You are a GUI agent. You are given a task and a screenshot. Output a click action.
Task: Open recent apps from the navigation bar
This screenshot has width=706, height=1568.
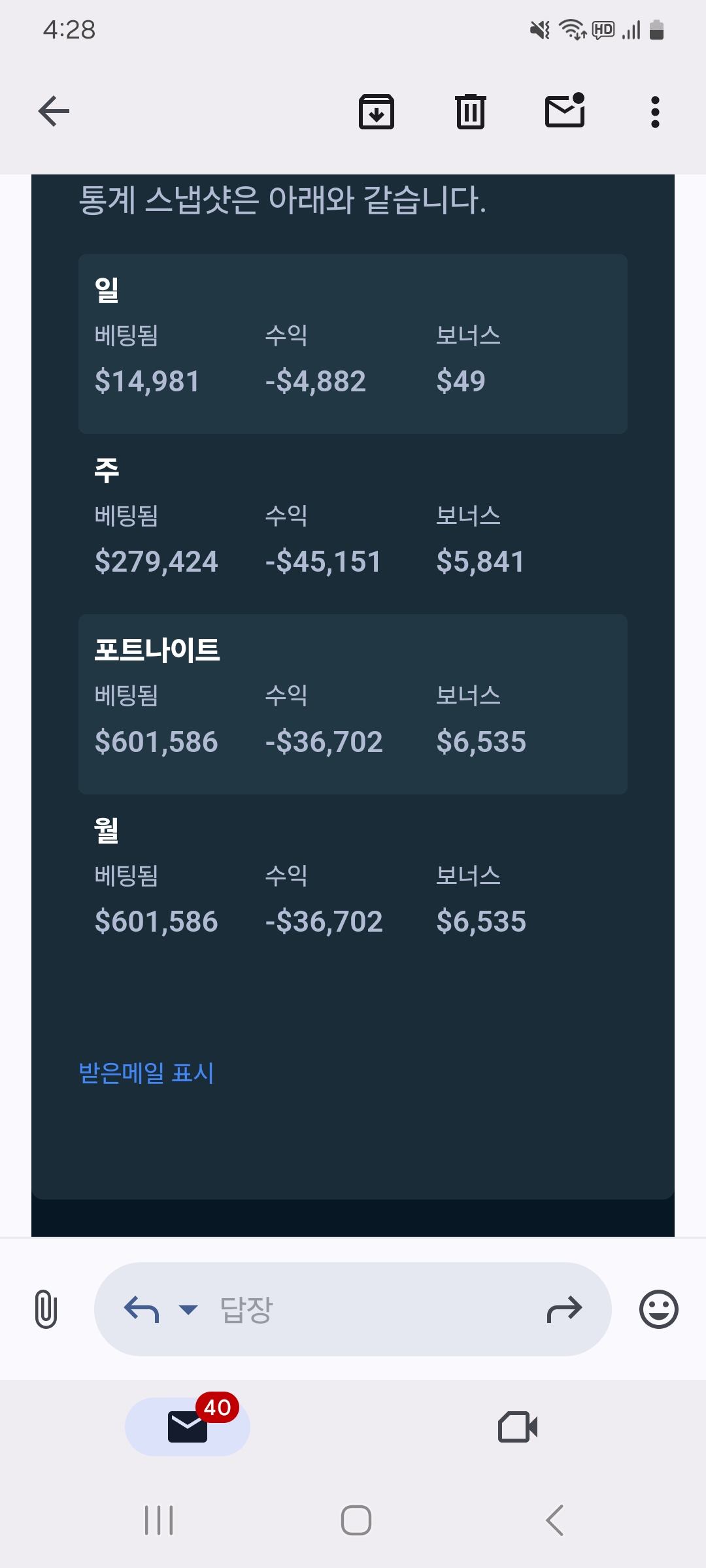click(159, 1520)
